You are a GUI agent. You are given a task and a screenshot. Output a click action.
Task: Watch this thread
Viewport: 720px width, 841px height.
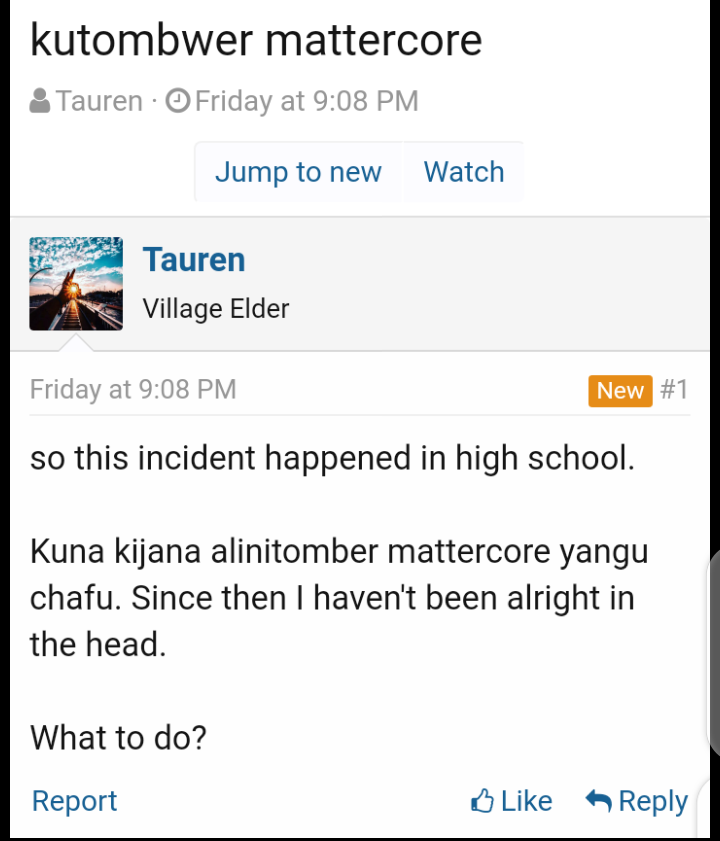click(x=464, y=172)
